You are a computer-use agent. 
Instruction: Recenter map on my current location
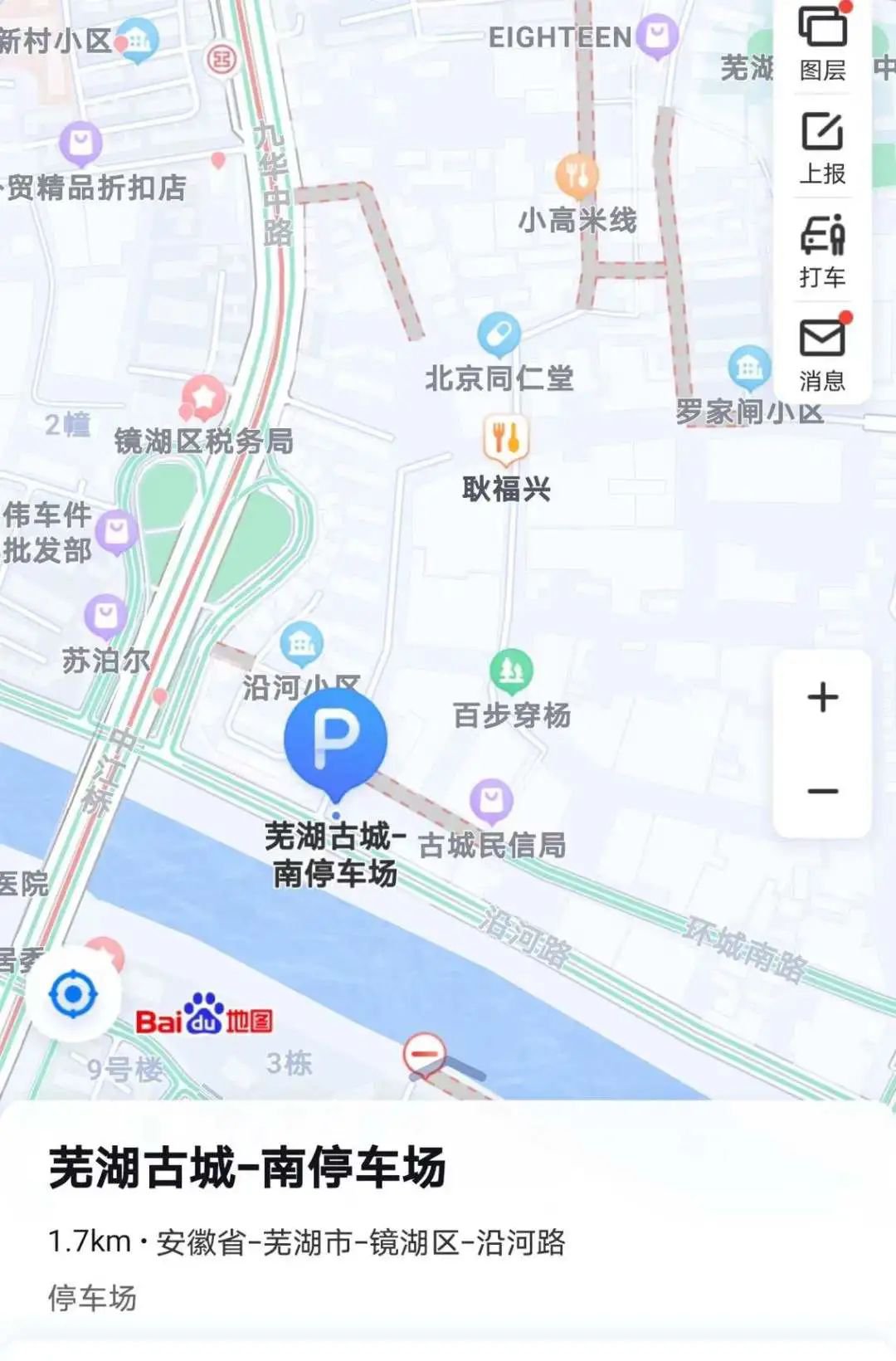[x=73, y=993]
